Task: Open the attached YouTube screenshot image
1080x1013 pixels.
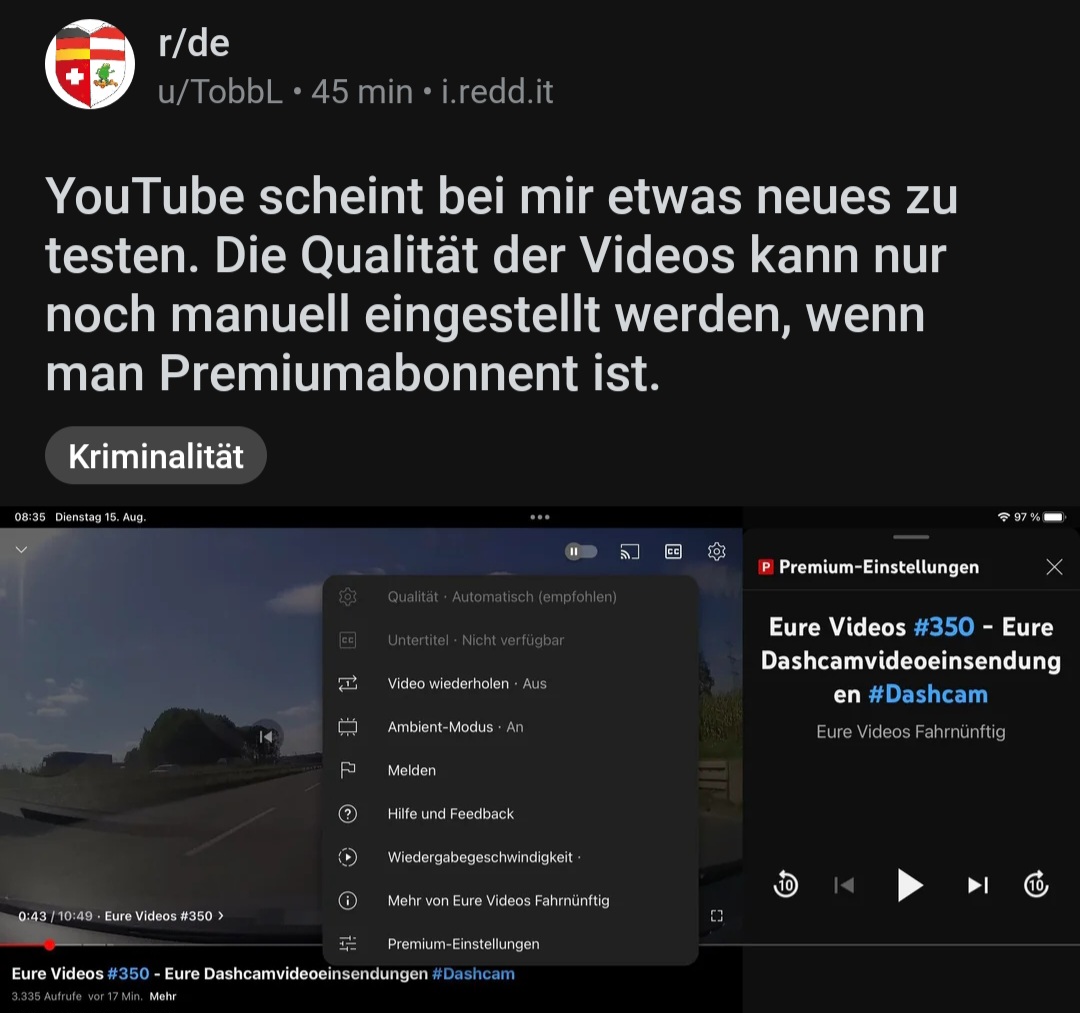Action: [x=540, y=760]
